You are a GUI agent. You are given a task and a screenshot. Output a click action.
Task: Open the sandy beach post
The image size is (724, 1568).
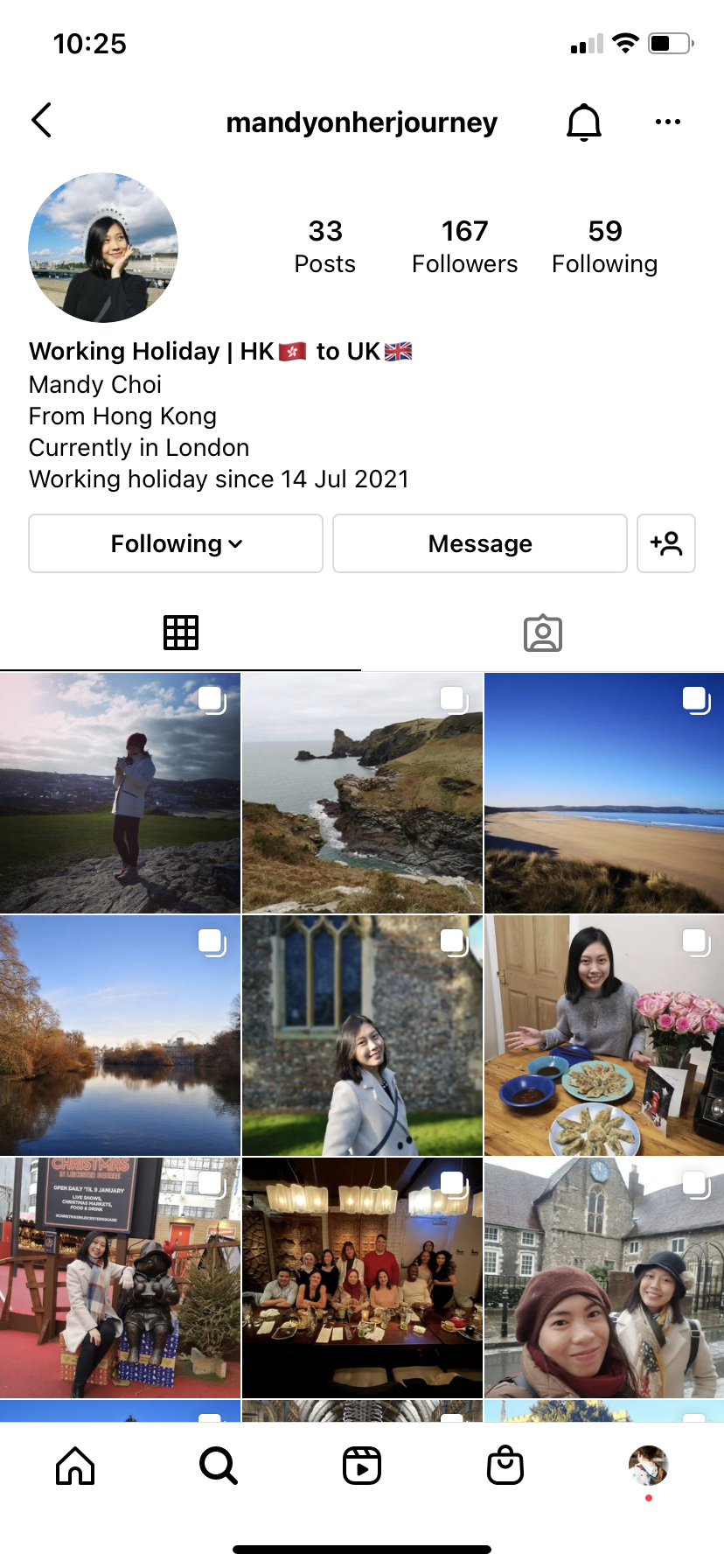pos(604,793)
